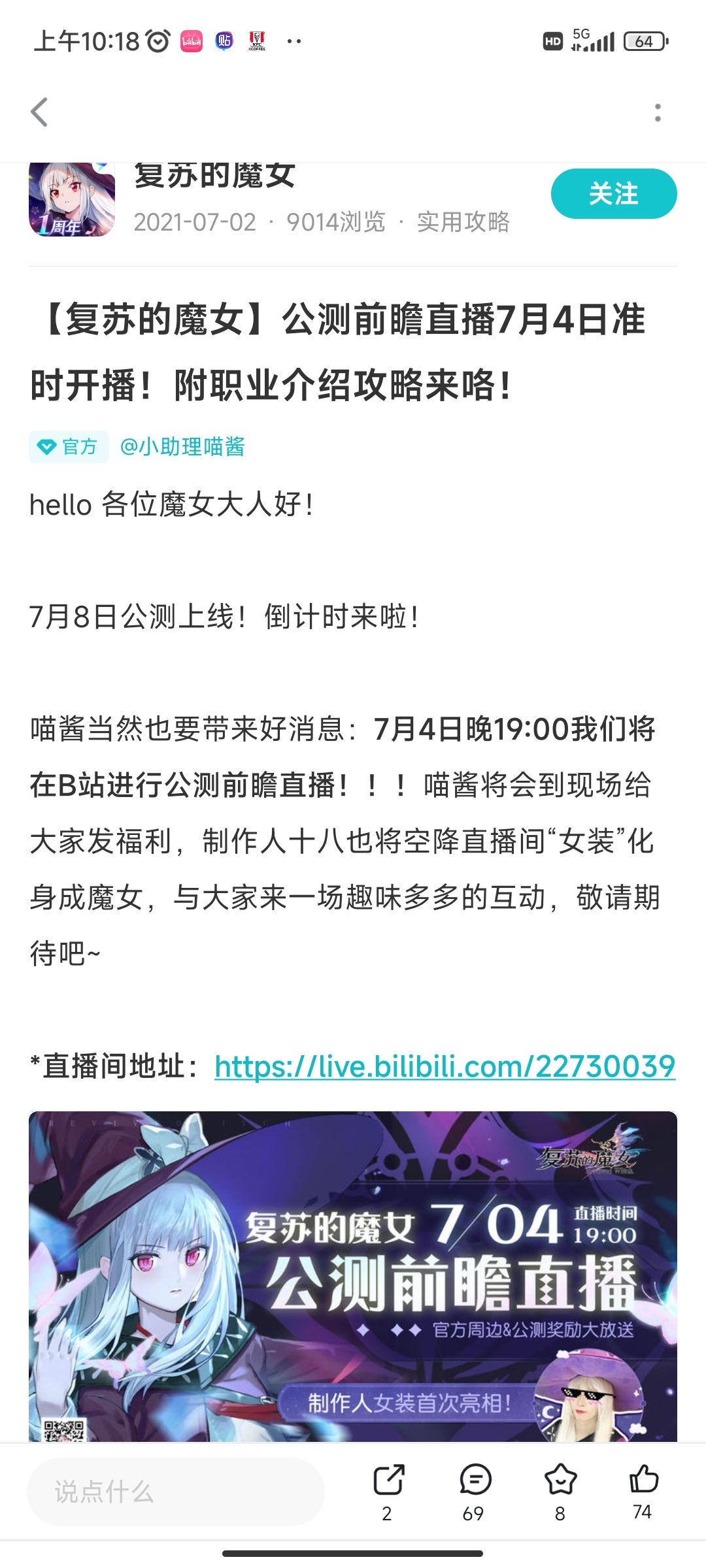706x1568 pixels.
Task: Open the live.bilibili.com/22730039 link
Action: (445, 1066)
